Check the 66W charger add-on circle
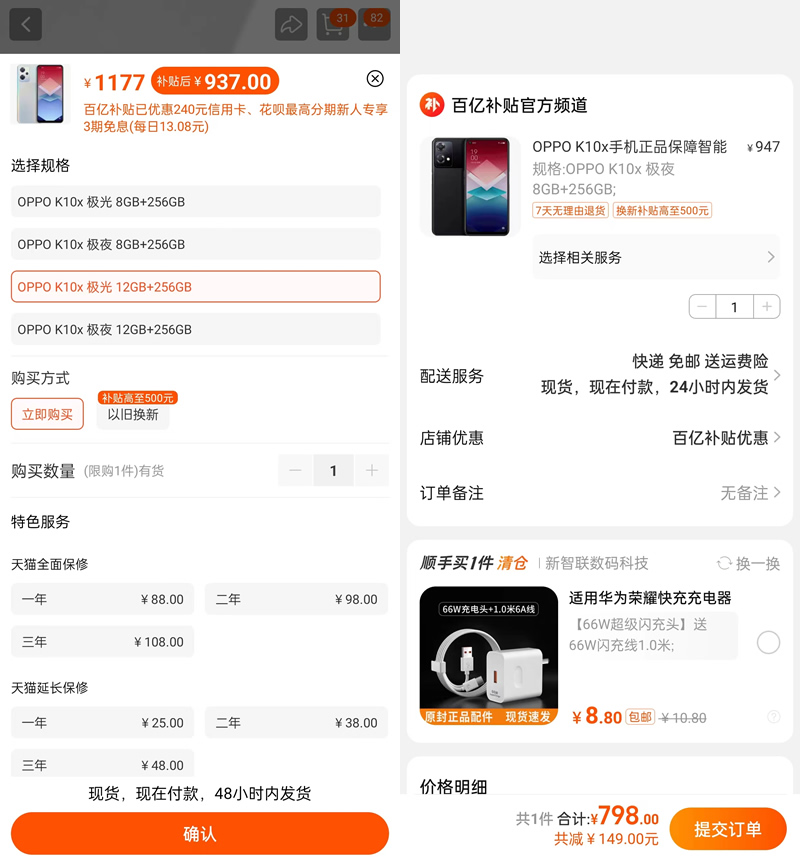 tap(768, 642)
